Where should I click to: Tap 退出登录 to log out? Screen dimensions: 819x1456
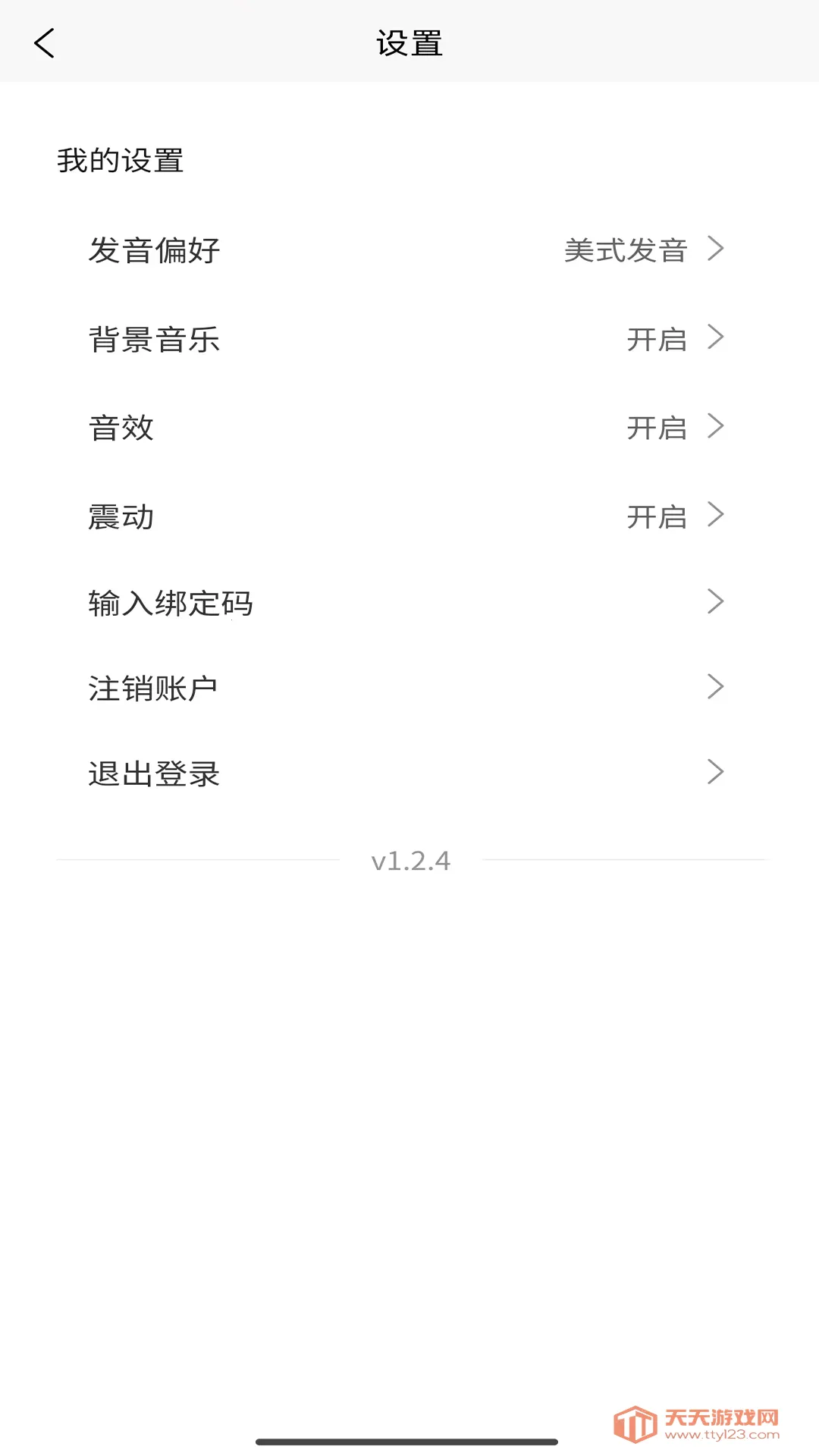point(154,774)
